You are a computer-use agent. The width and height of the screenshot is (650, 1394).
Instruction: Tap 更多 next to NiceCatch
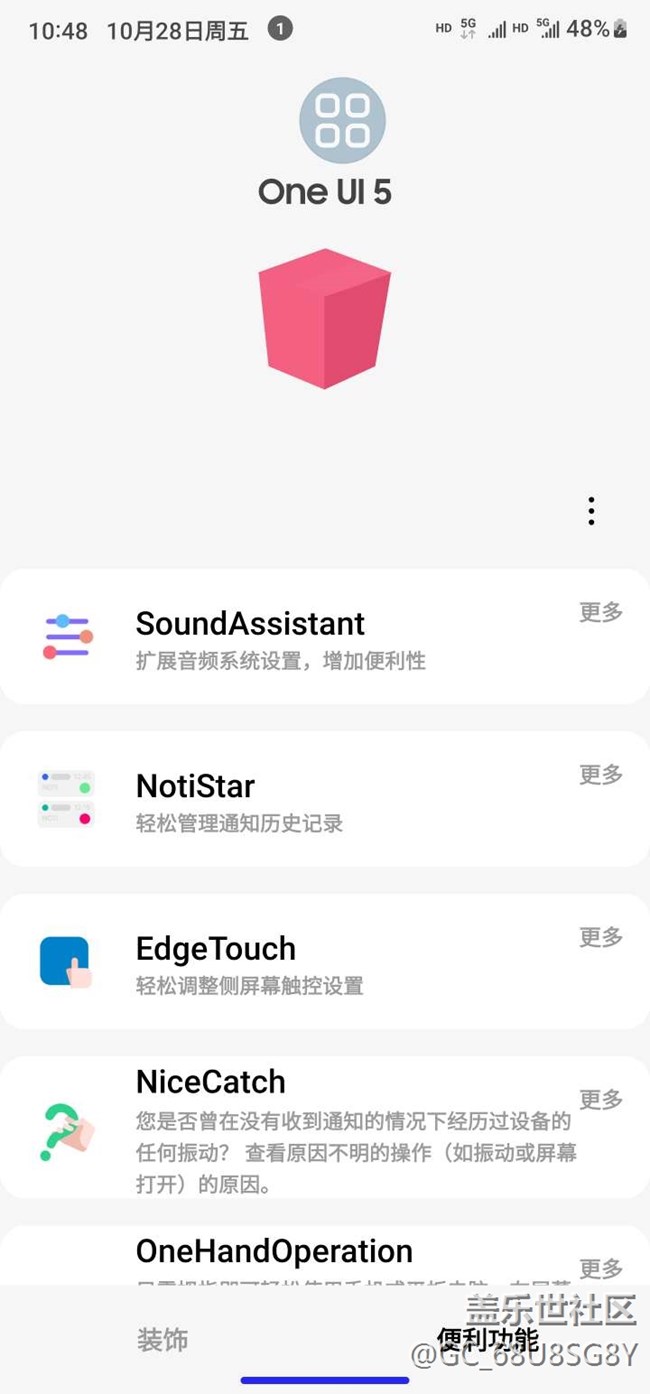(601, 1099)
